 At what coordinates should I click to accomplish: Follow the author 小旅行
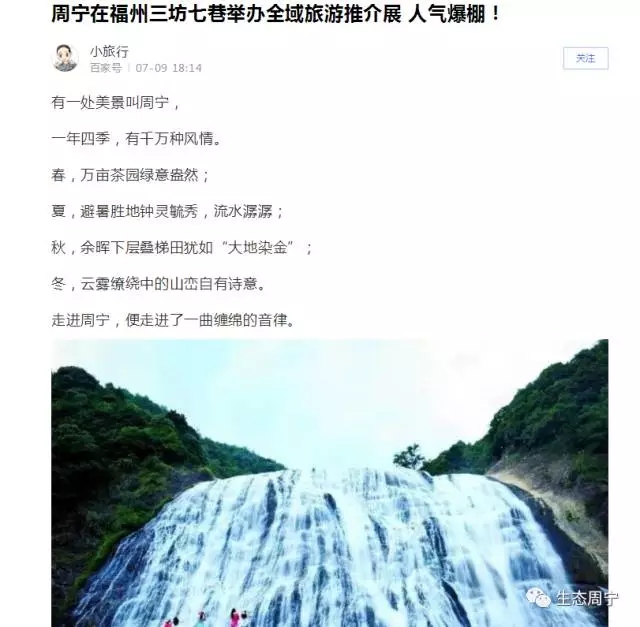pos(585,58)
